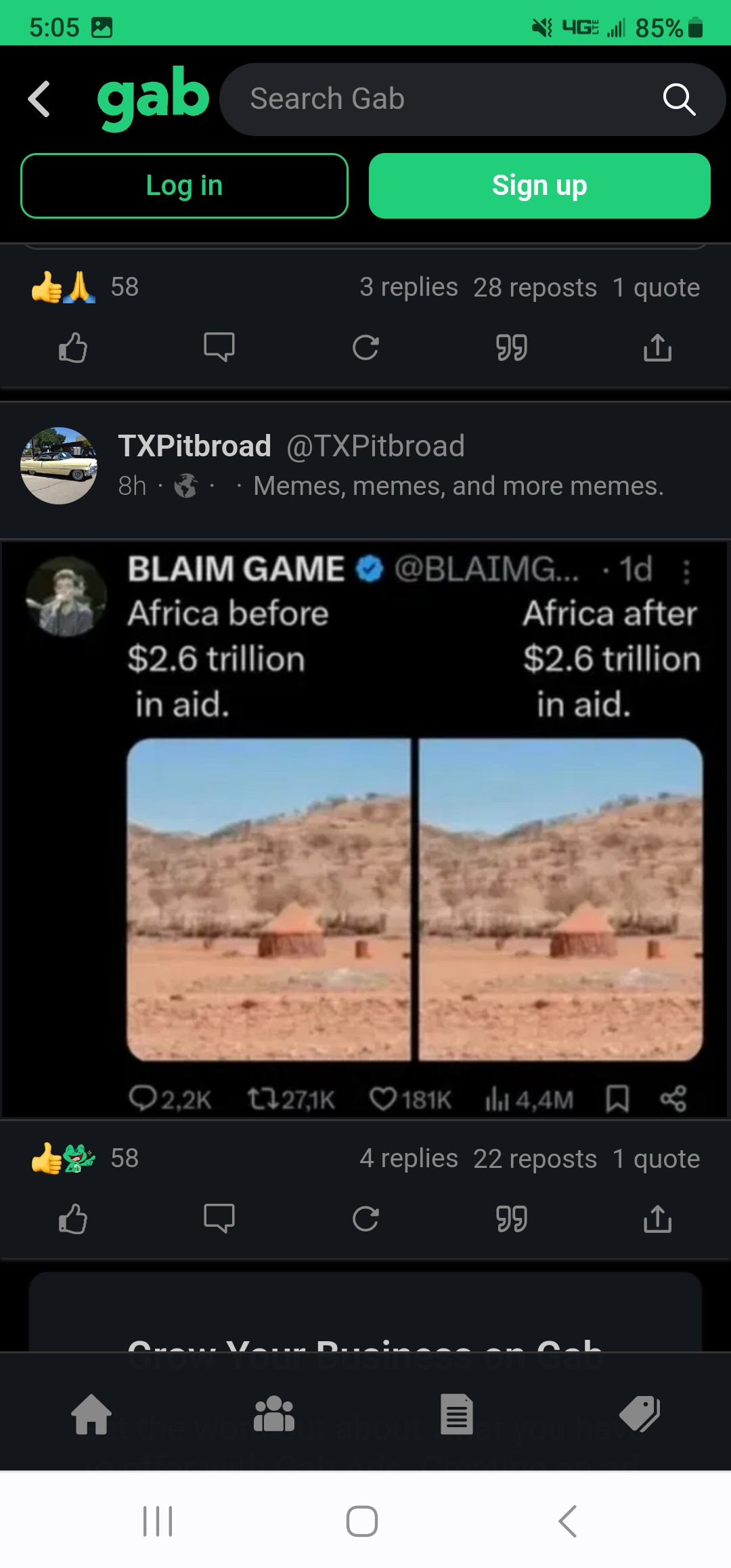Open TXPitbroad's profile picture

point(59,466)
